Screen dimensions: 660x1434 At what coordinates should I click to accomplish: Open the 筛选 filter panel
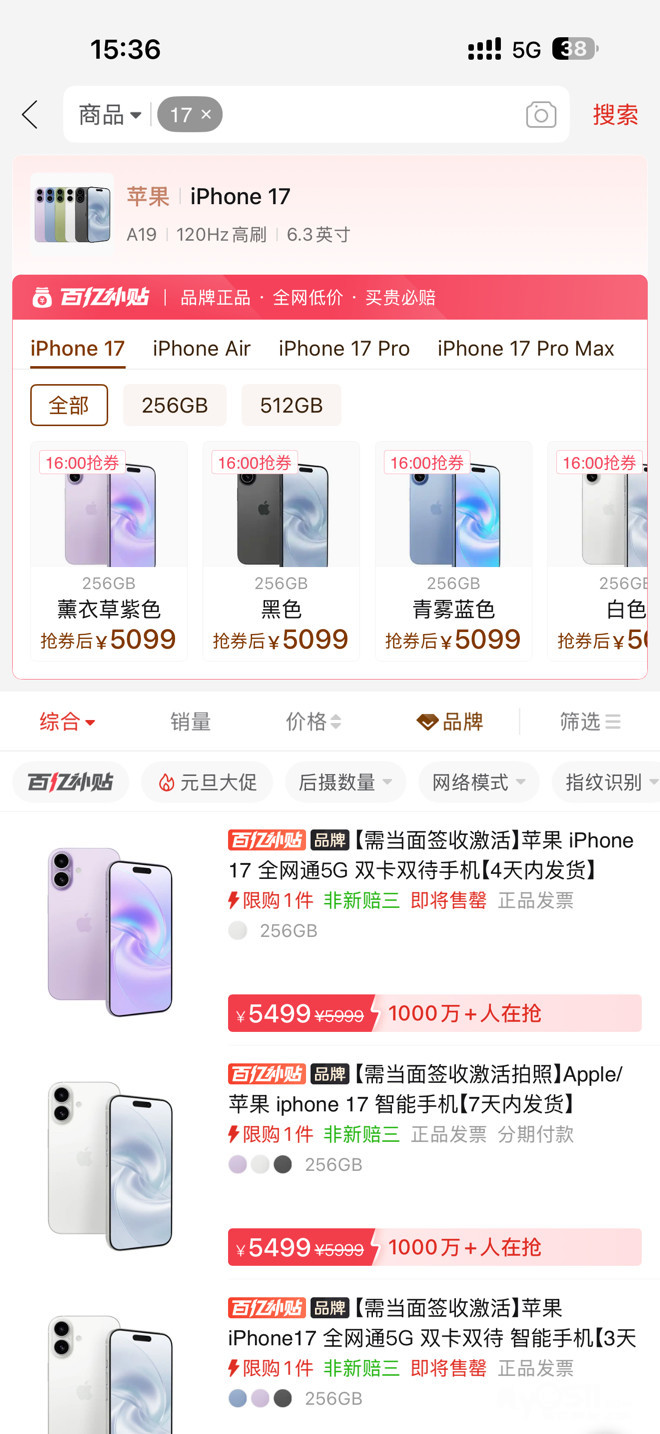click(x=590, y=722)
